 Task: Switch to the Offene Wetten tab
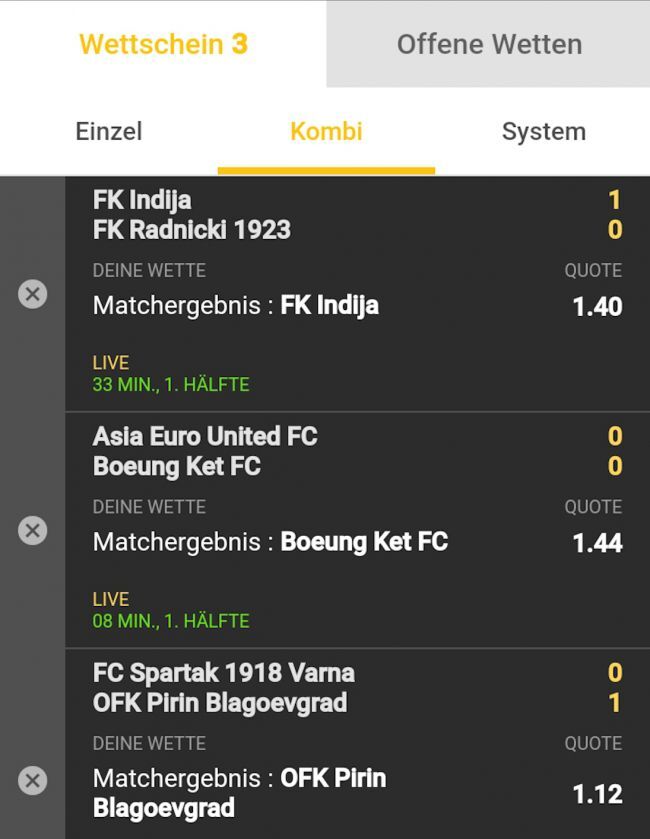tap(488, 44)
